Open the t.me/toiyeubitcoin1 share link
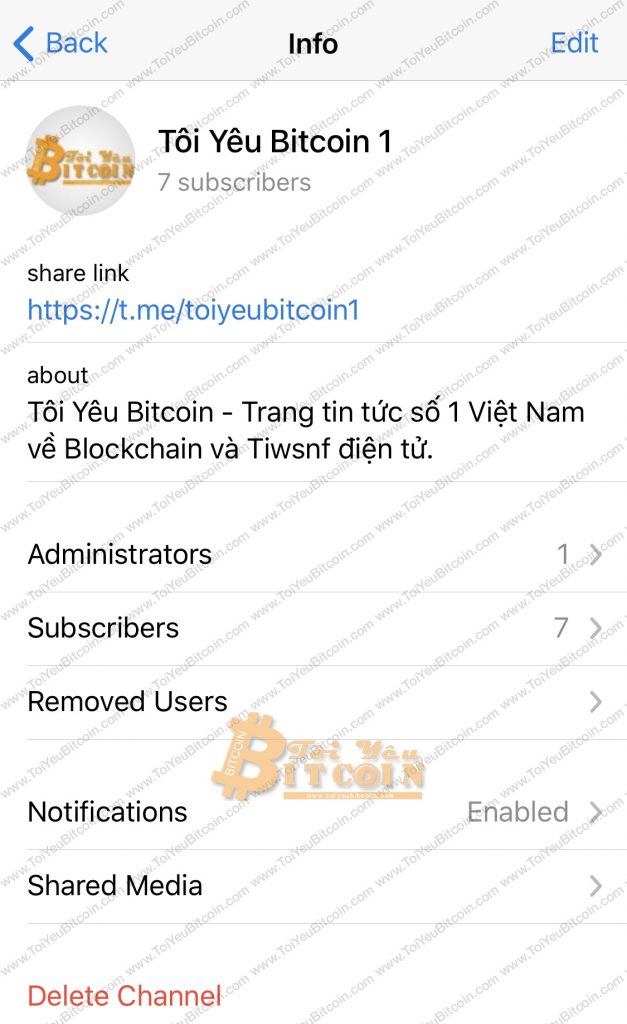 click(193, 310)
